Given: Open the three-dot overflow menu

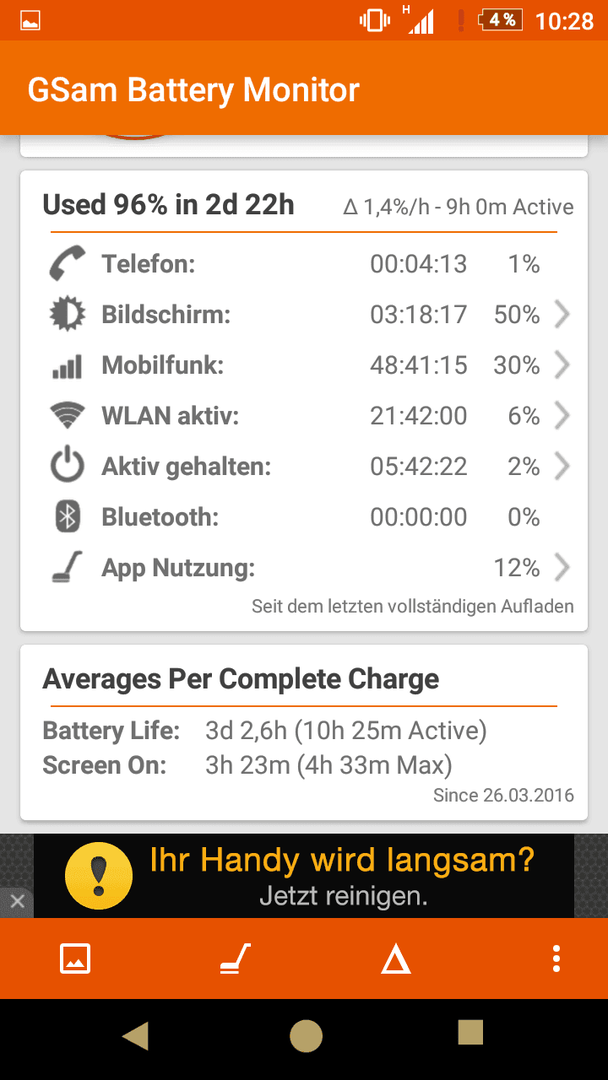Looking at the screenshot, I should coord(556,958).
